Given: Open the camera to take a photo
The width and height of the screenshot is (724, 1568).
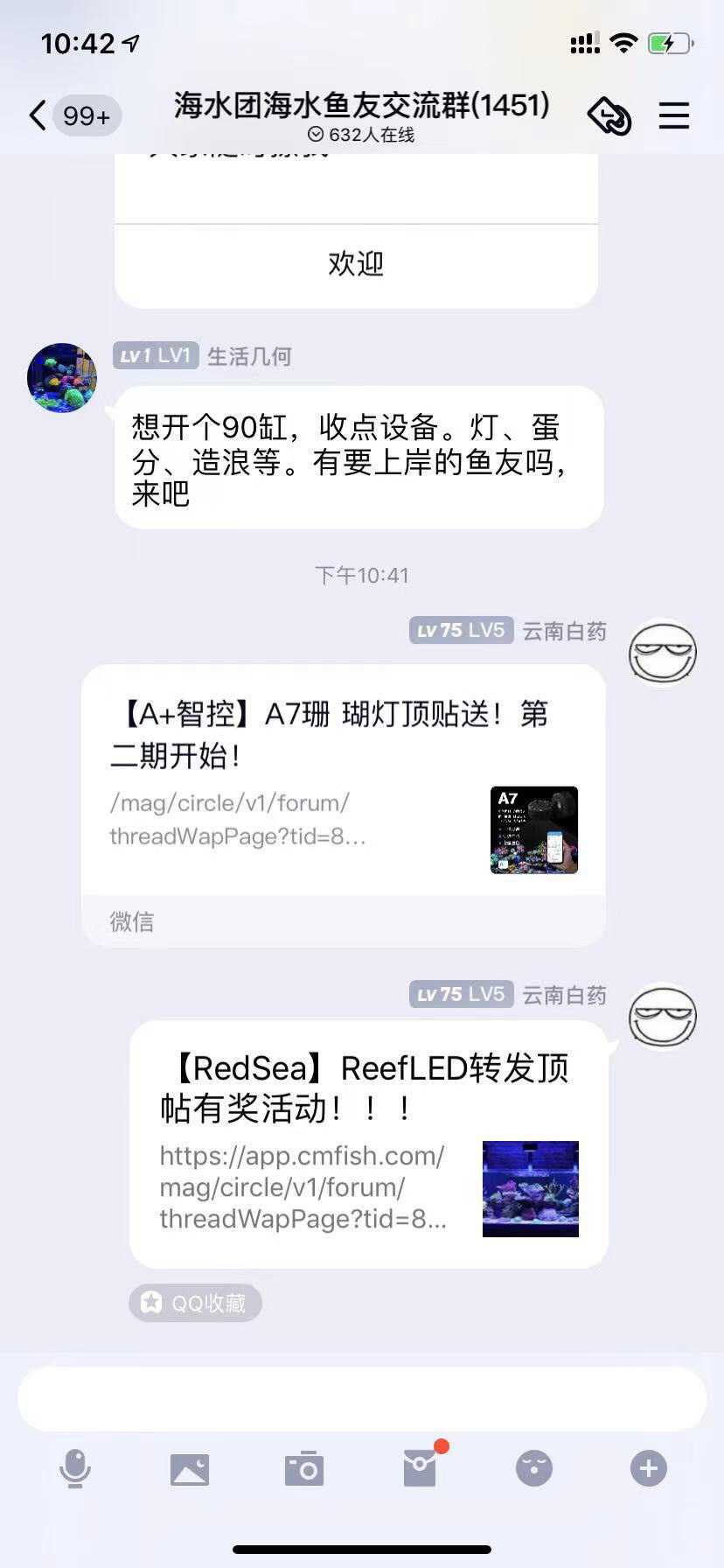Looking at the screenshot, I should pyautogui.click(x=304, y=1468).
